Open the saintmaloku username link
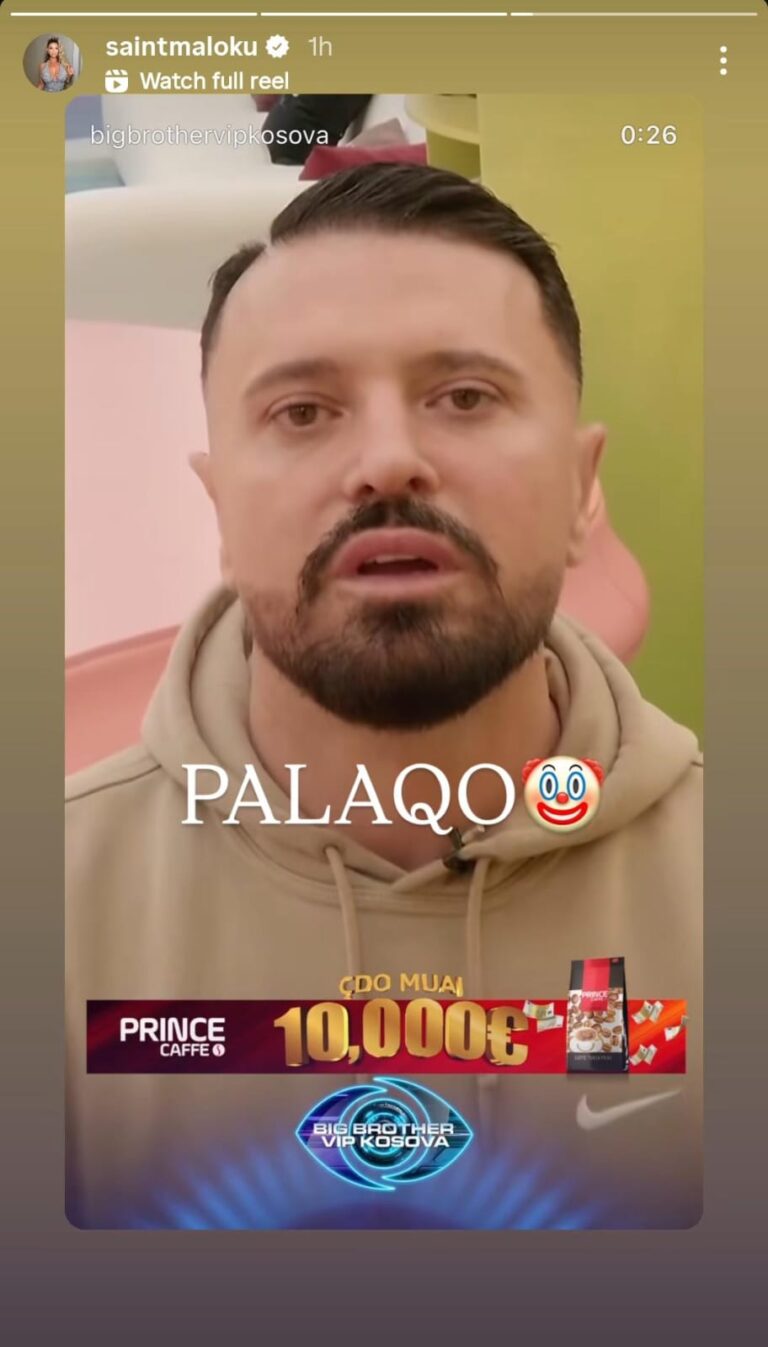The height and width of the screenshot is (1347, 768). coord(181,46)
